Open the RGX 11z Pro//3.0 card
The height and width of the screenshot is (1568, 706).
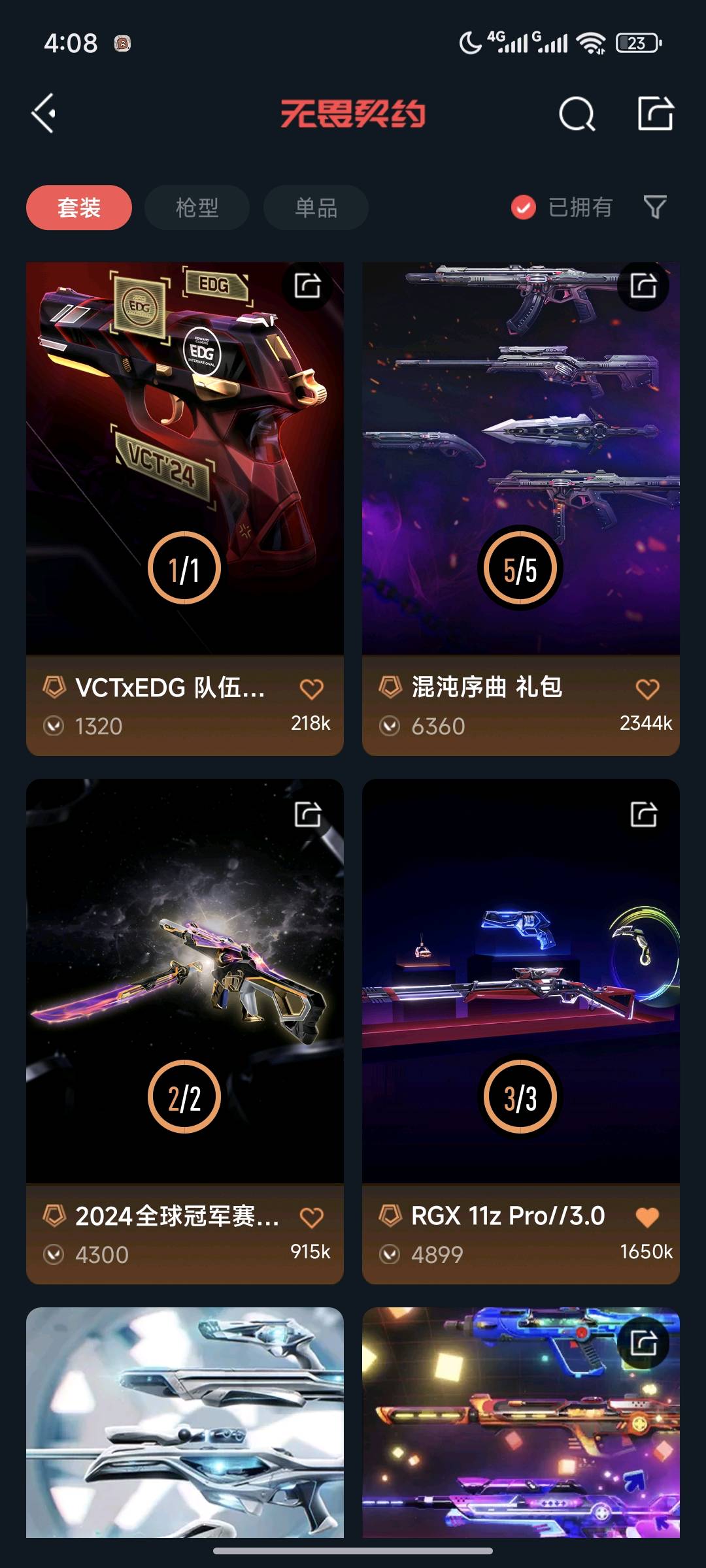(x=520, y=980)
